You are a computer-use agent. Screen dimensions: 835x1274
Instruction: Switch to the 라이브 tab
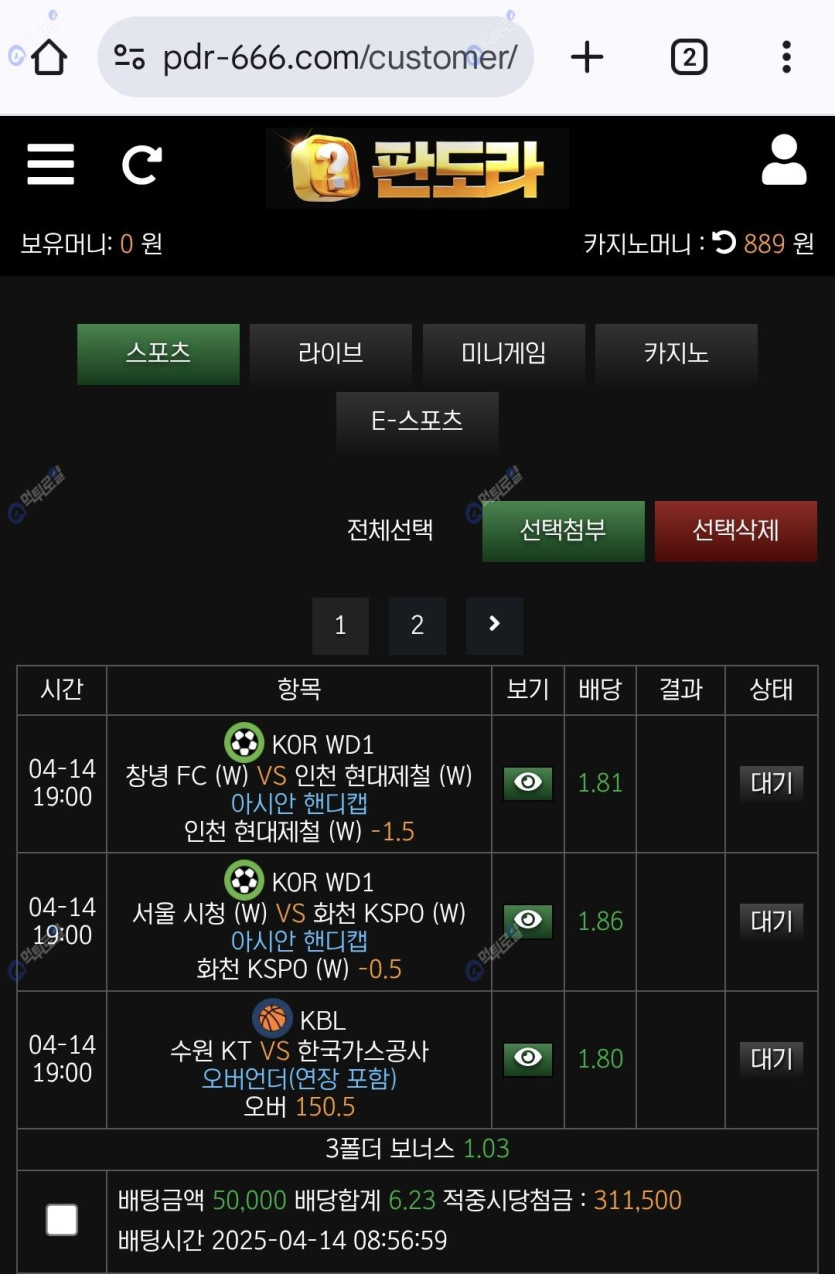click(x=330, y=354)
